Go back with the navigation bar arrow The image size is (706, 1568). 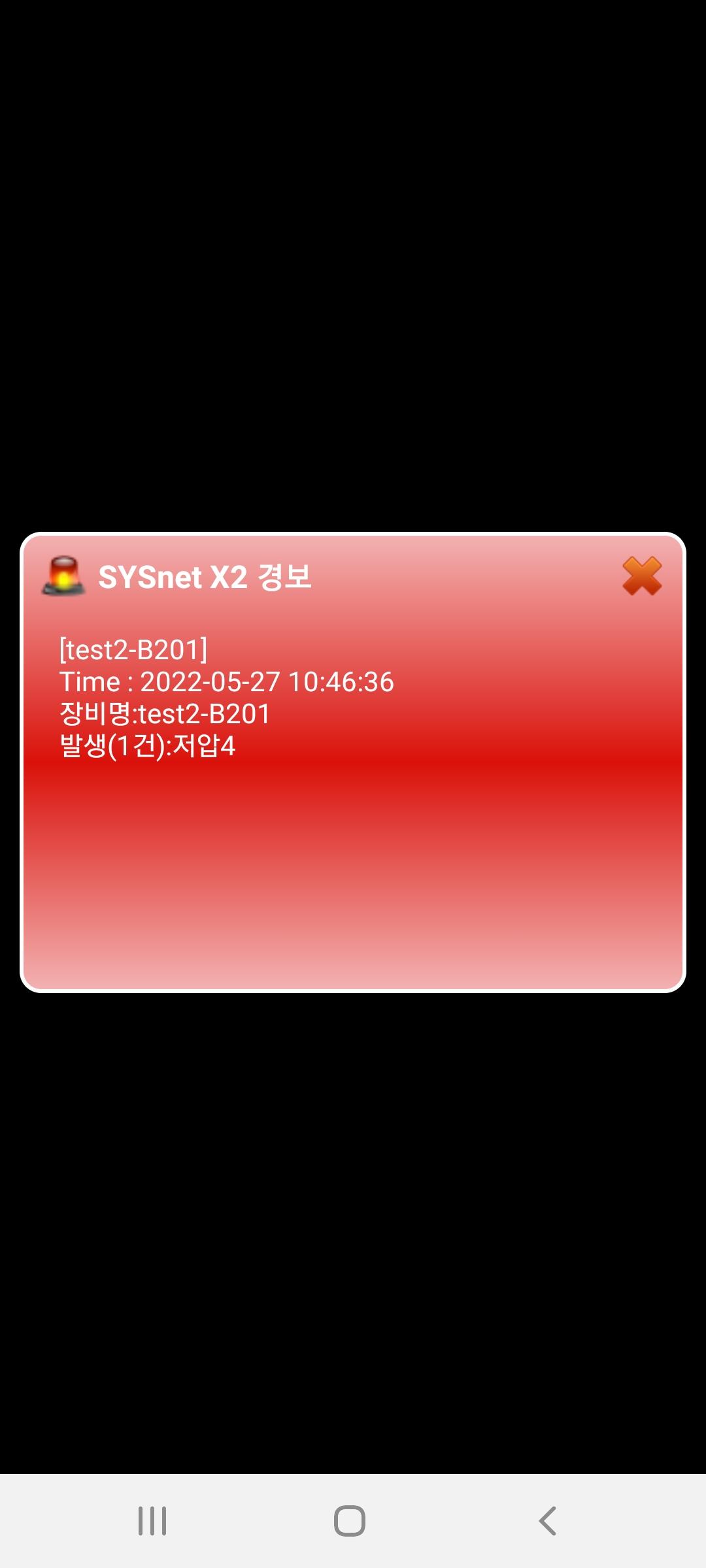pyautogui.click(x=547, y=1521)
